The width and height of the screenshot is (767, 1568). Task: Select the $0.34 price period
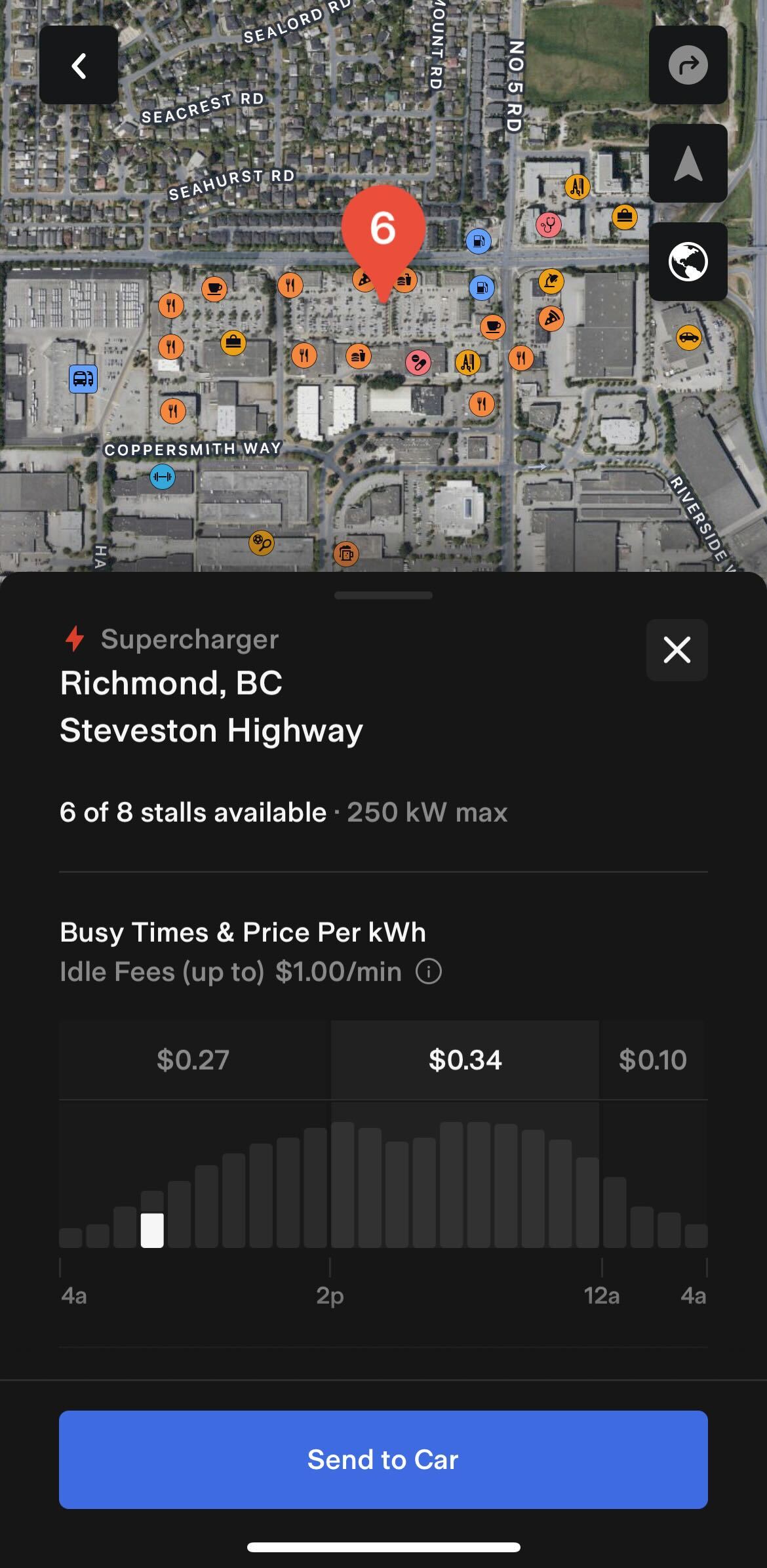click(465, 1060)
